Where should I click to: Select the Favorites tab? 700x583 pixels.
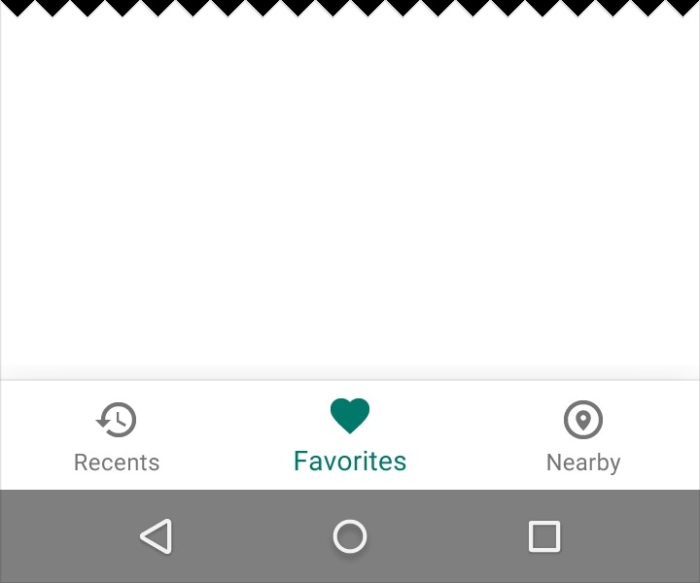pos(350,436)
